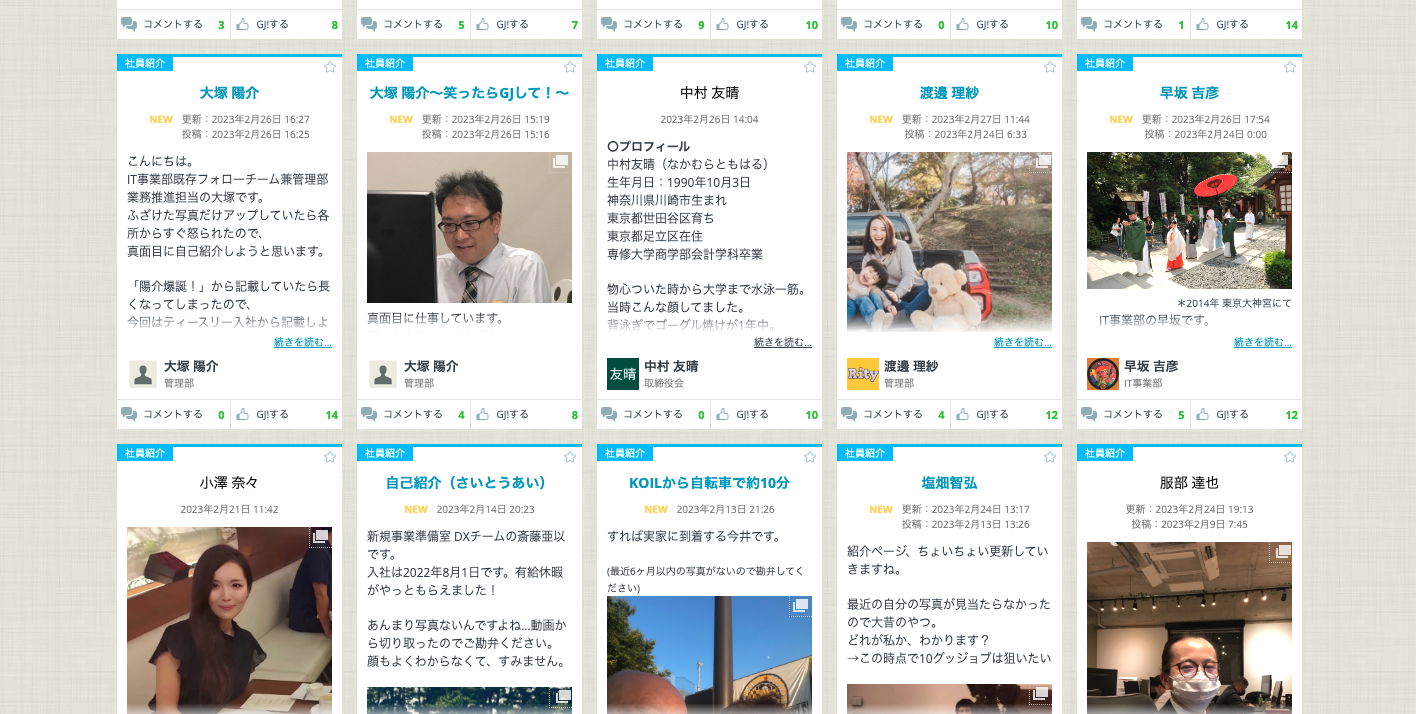Open photo in 笑ったらGJして post

click(469, 227)
